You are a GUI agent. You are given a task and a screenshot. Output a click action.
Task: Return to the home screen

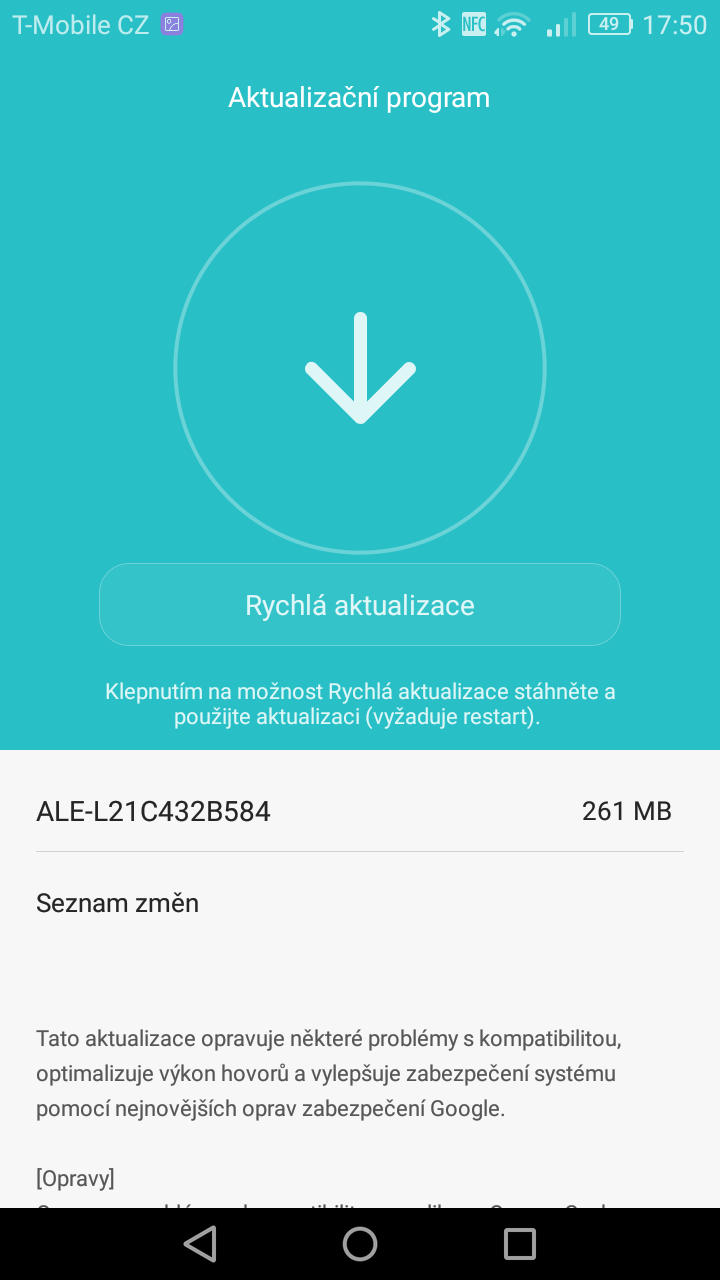(360, 1243)
